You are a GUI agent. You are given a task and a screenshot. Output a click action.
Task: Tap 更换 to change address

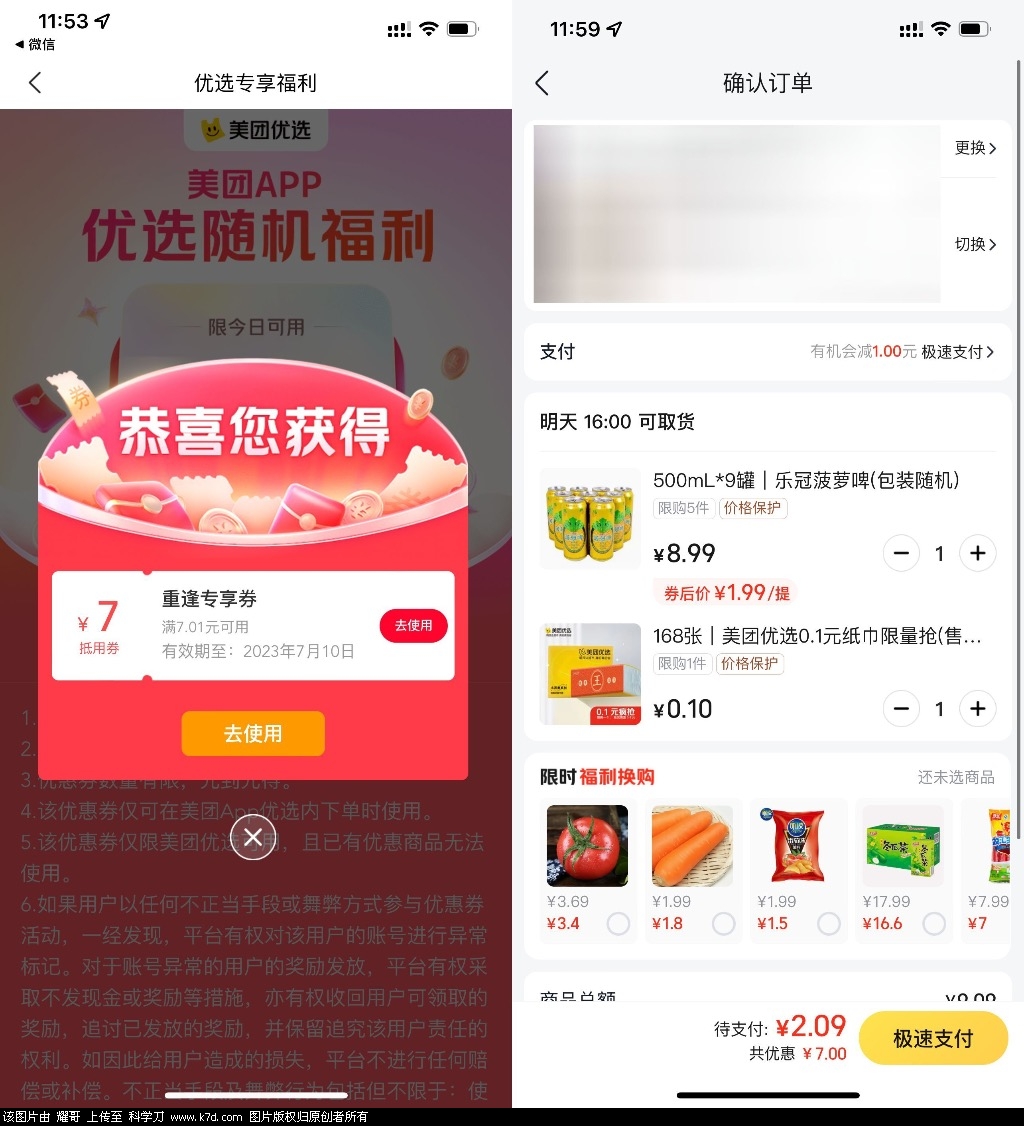[975, 148]
